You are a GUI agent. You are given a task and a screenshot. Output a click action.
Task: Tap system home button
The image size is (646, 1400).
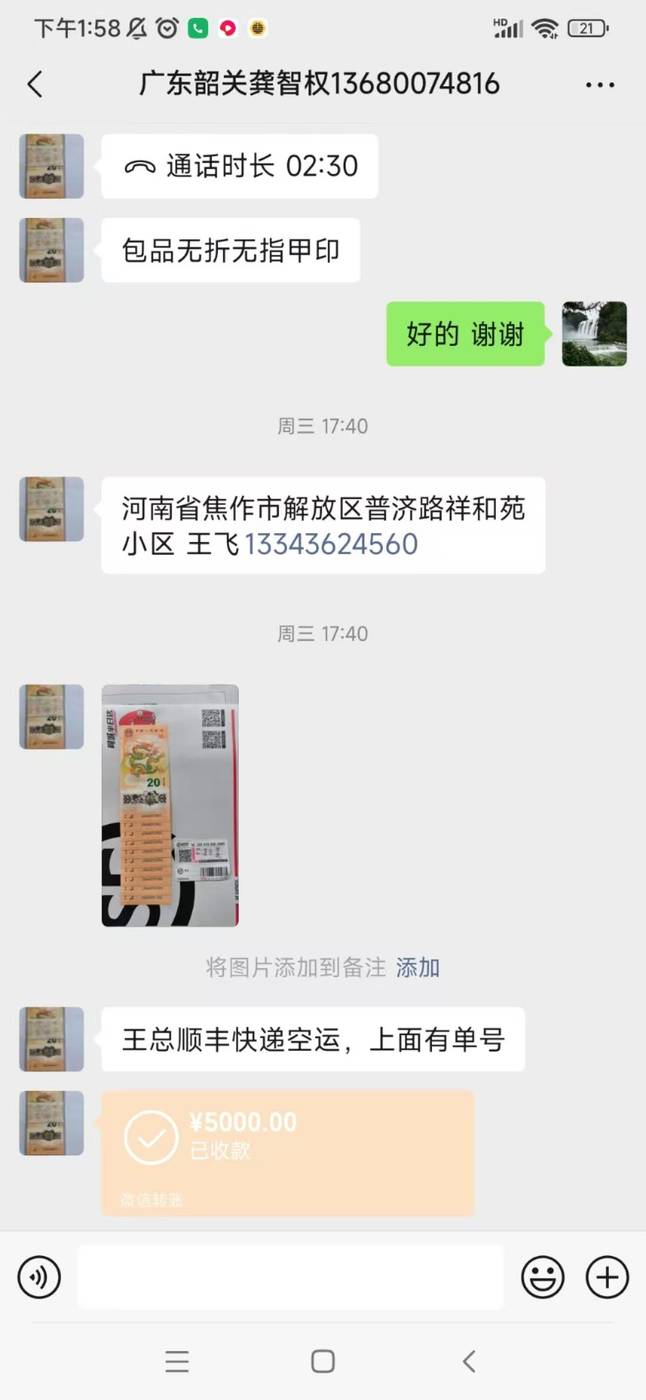pos(323,1361)
